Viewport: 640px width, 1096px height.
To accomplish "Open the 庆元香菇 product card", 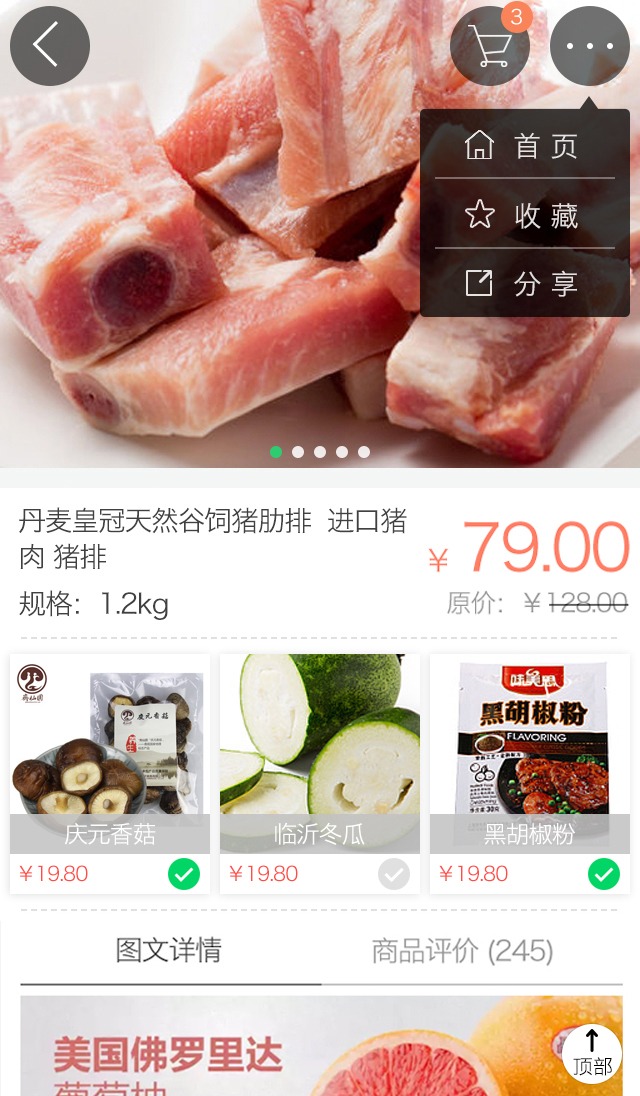I will (110, 750).
